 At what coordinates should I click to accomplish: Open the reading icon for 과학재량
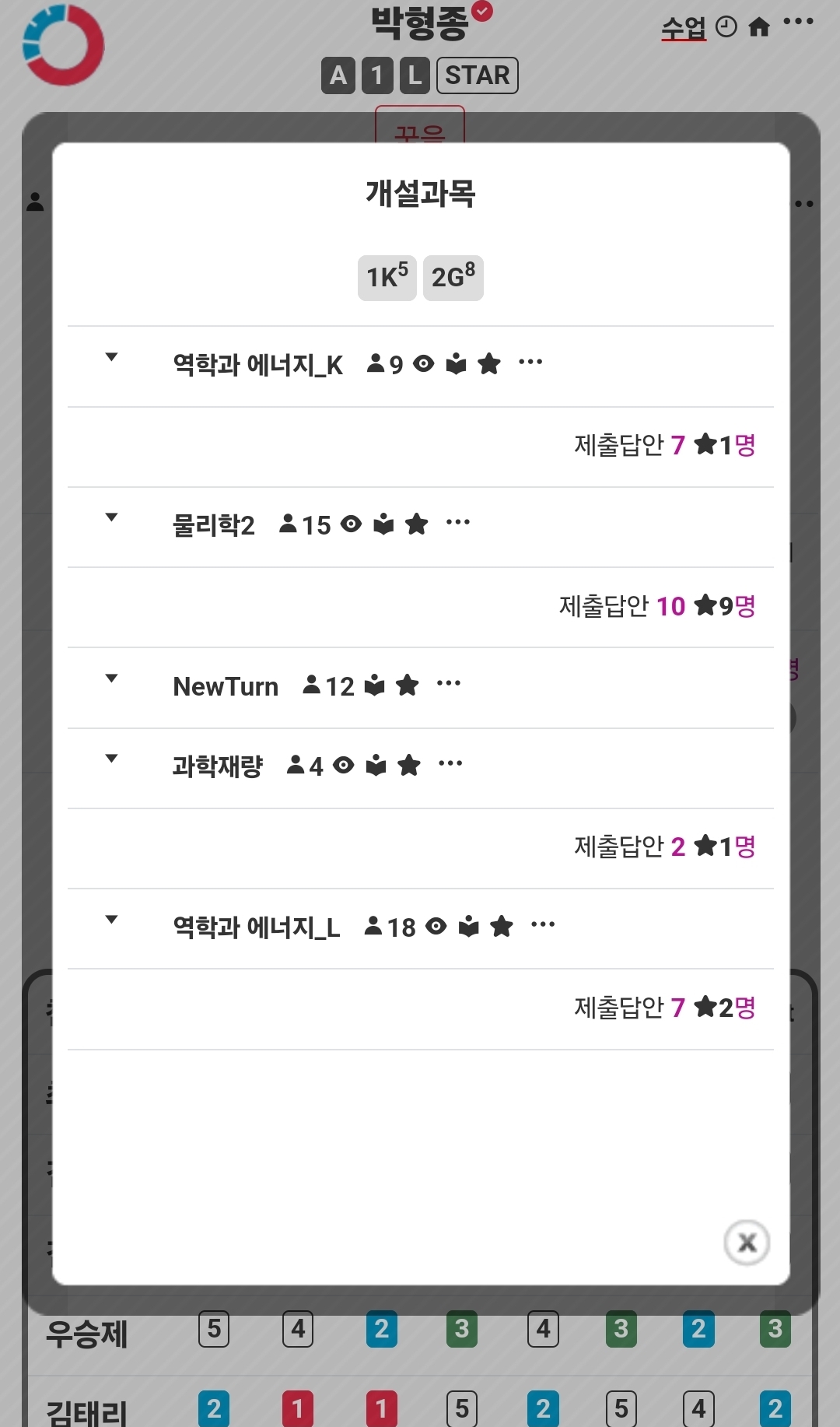(x=376, y=766)
